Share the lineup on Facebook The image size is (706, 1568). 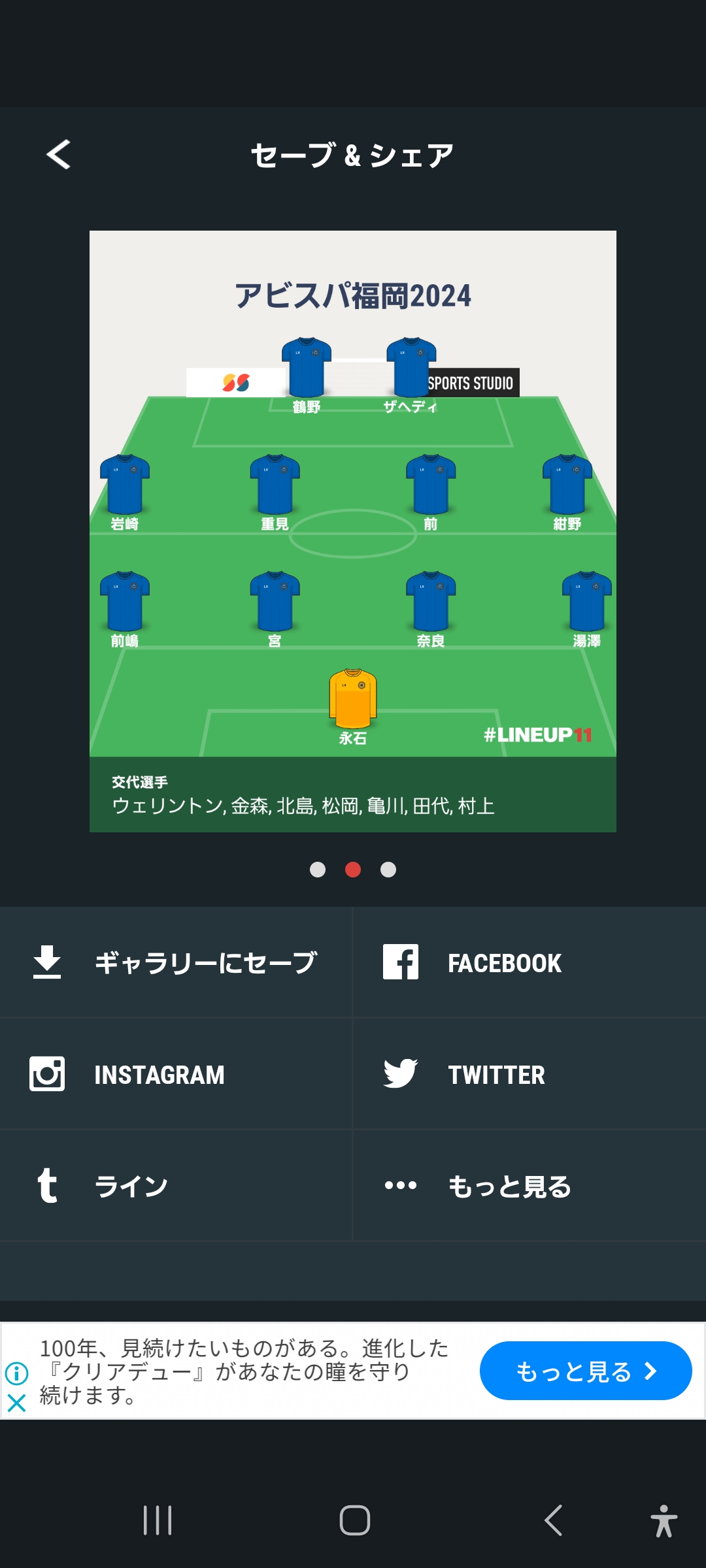point(529,962)
